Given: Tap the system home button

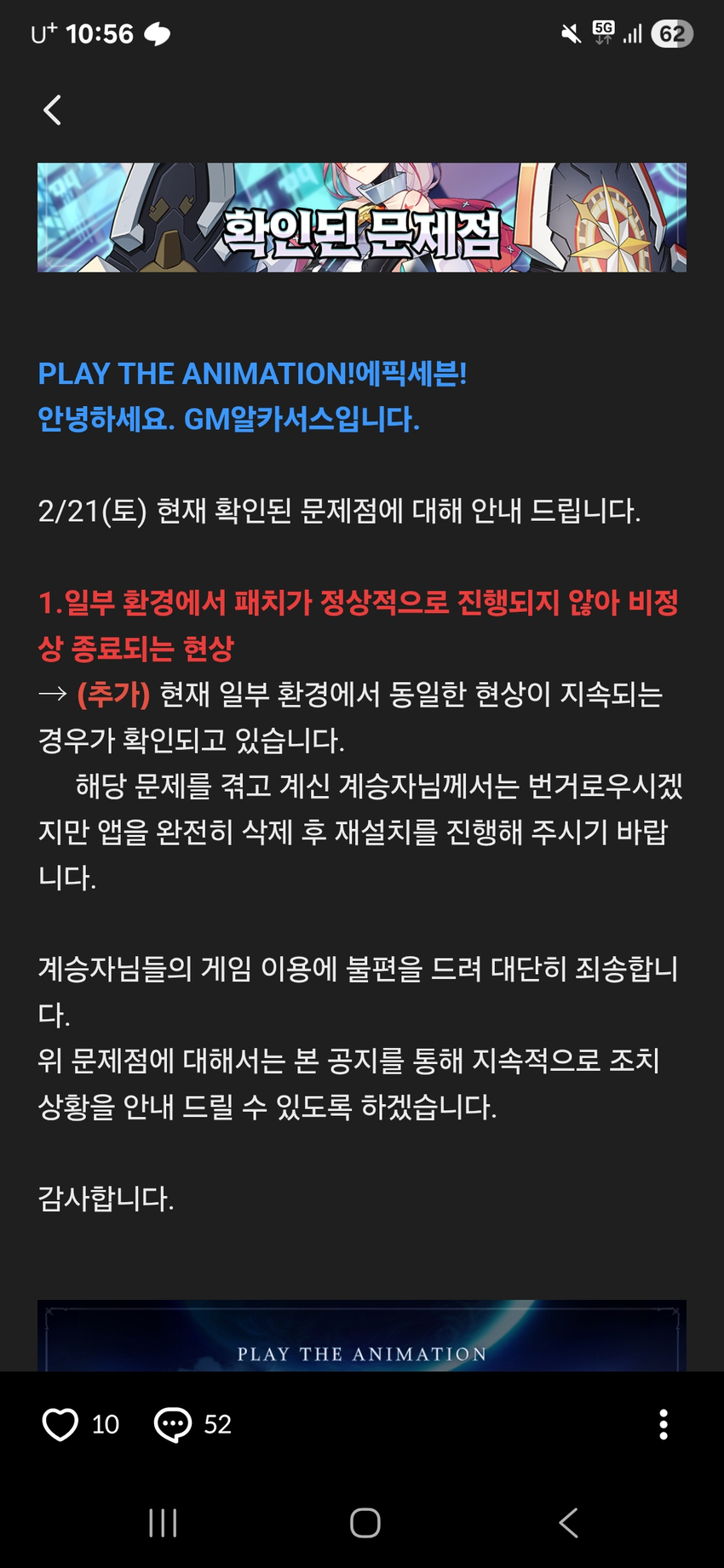Looking at the screenshot, I should point(365,1523).
